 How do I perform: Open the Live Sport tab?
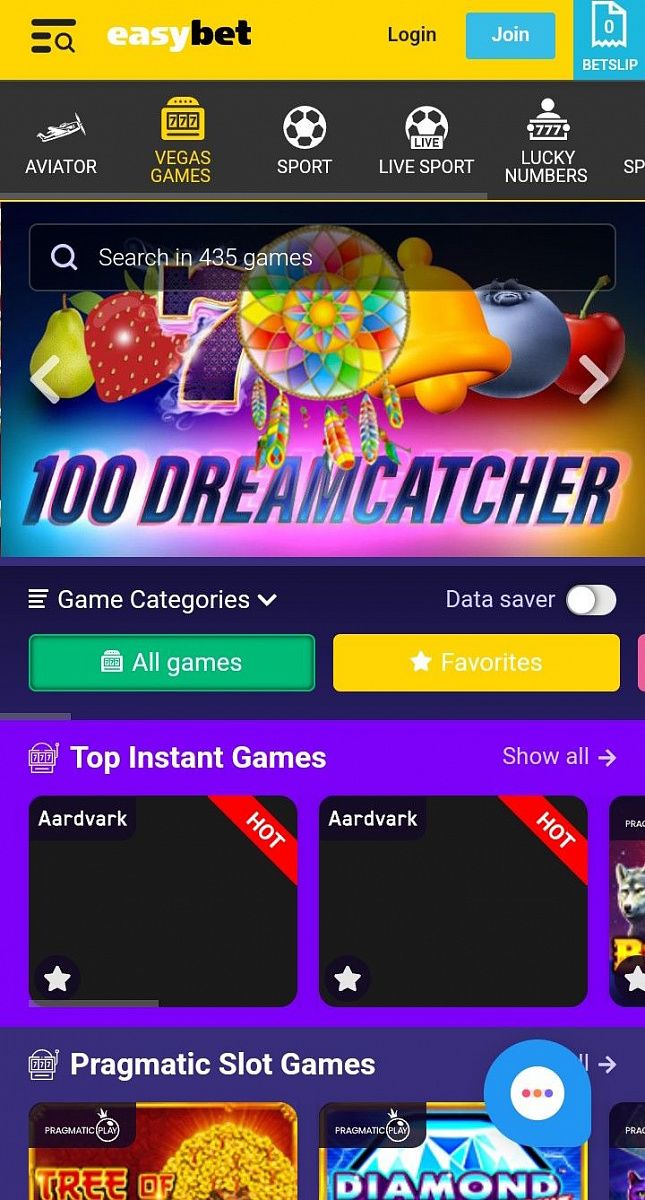pyautogui.click(x=426, y=142)
